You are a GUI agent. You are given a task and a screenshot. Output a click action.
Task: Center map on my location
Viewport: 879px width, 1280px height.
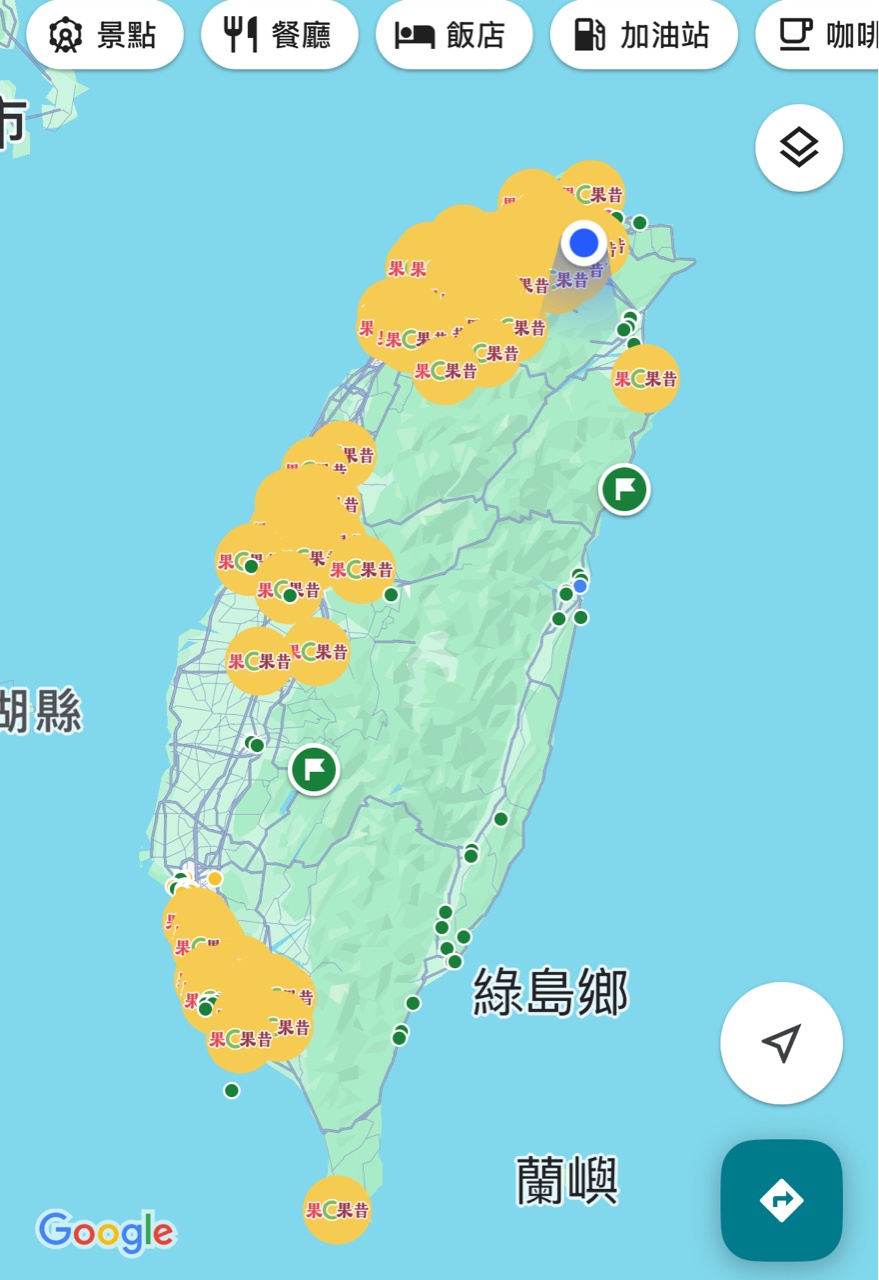pos(781,1043)
